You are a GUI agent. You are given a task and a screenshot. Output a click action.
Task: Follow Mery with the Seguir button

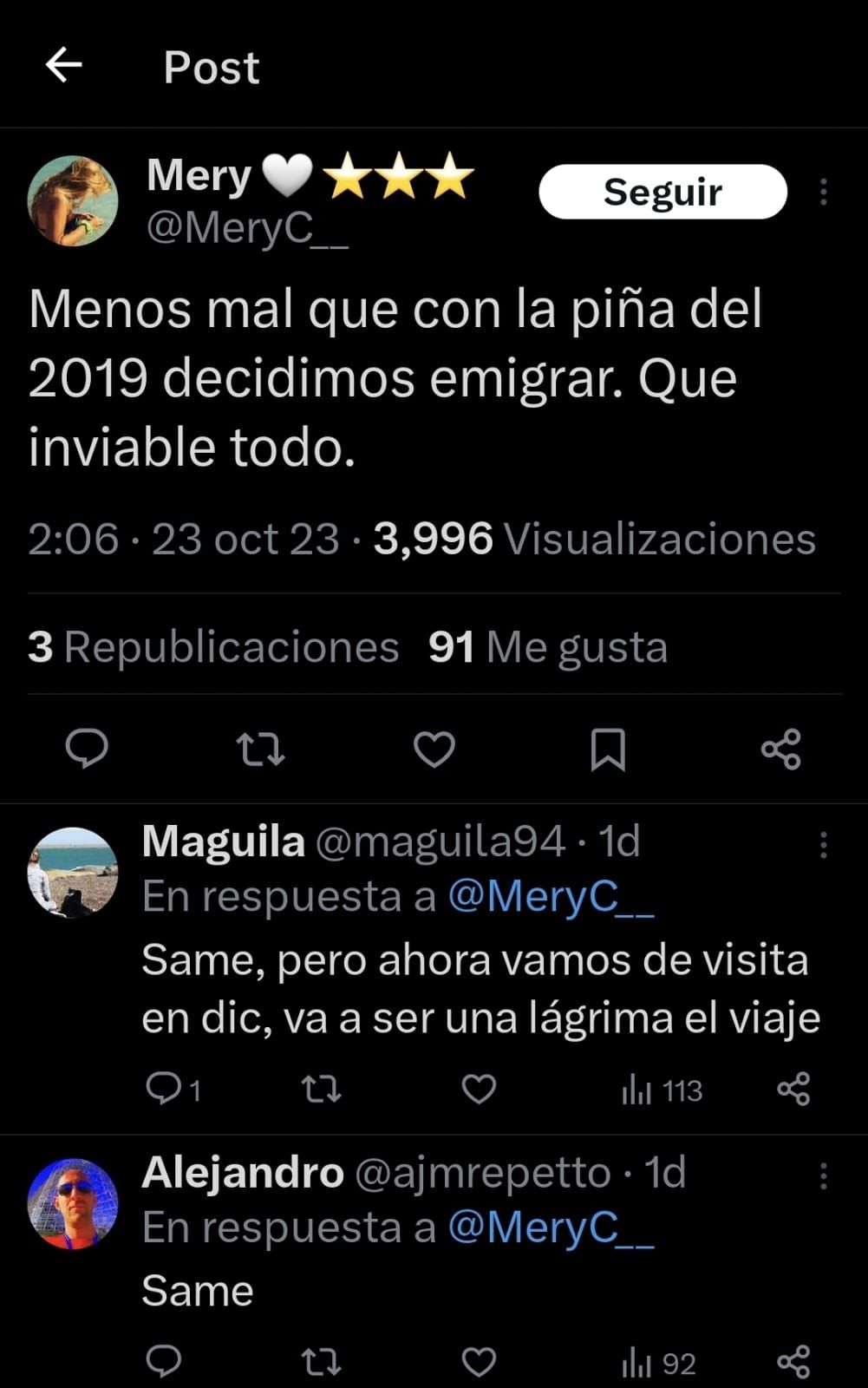[662, 192]
